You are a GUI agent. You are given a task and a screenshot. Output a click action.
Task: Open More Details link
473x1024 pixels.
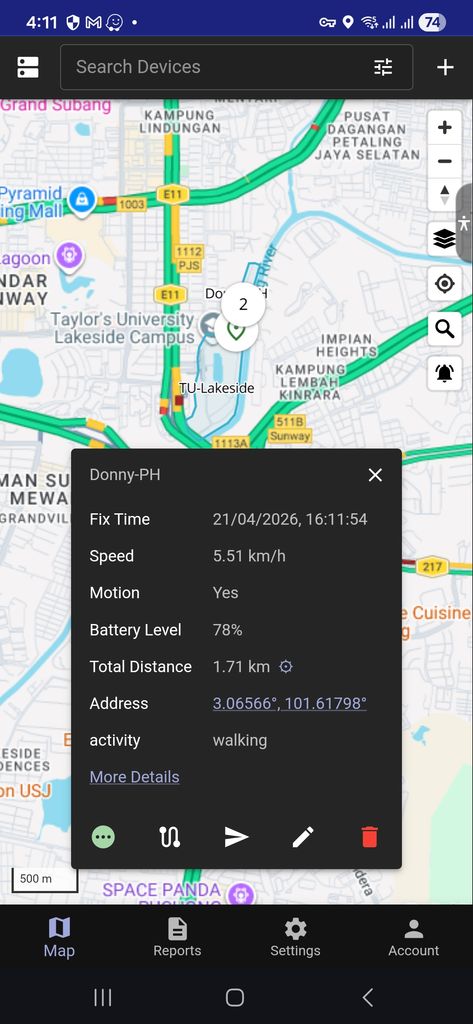[x=135, y=776]
